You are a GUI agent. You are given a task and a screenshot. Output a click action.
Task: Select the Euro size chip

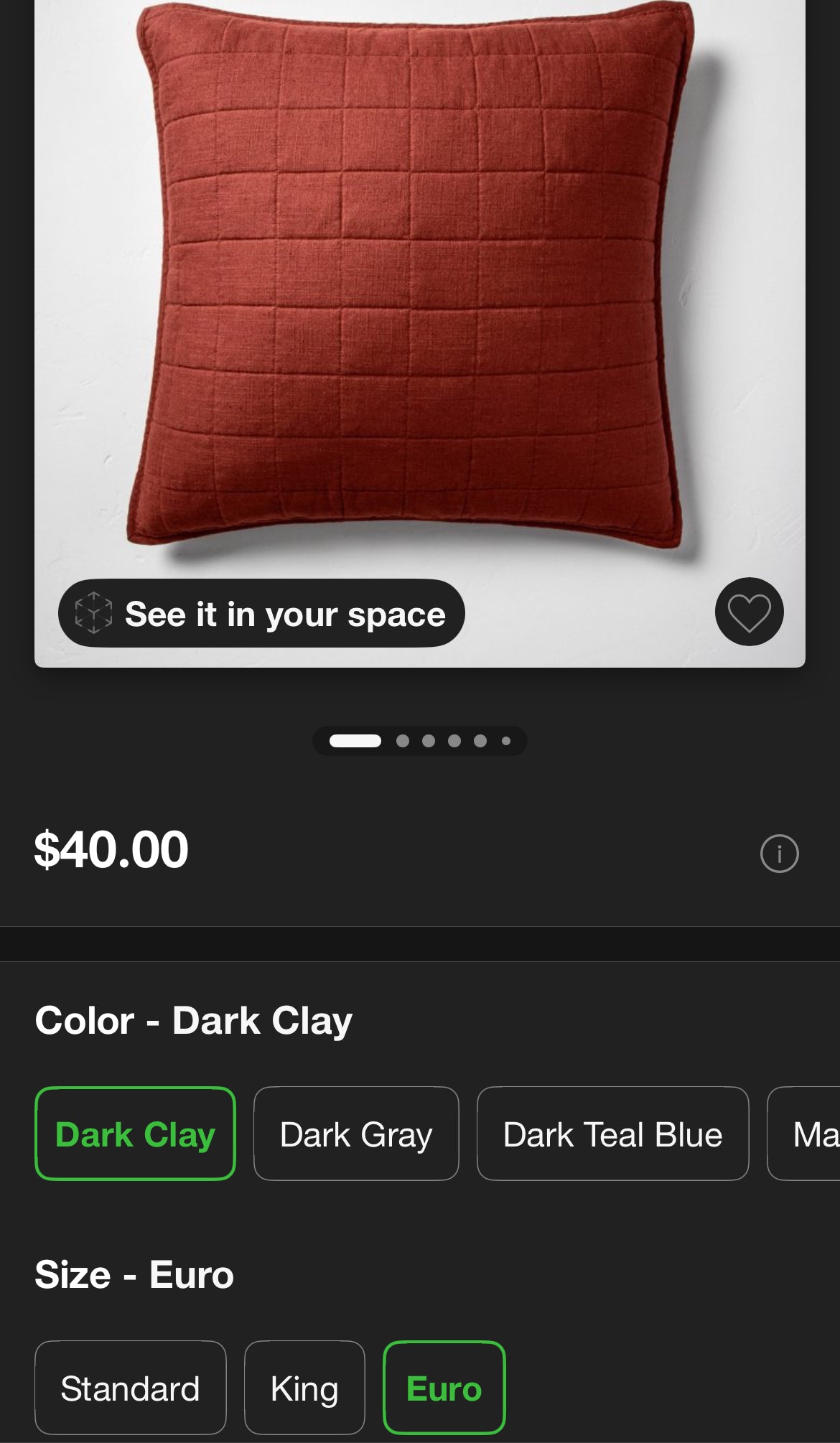444,1388
